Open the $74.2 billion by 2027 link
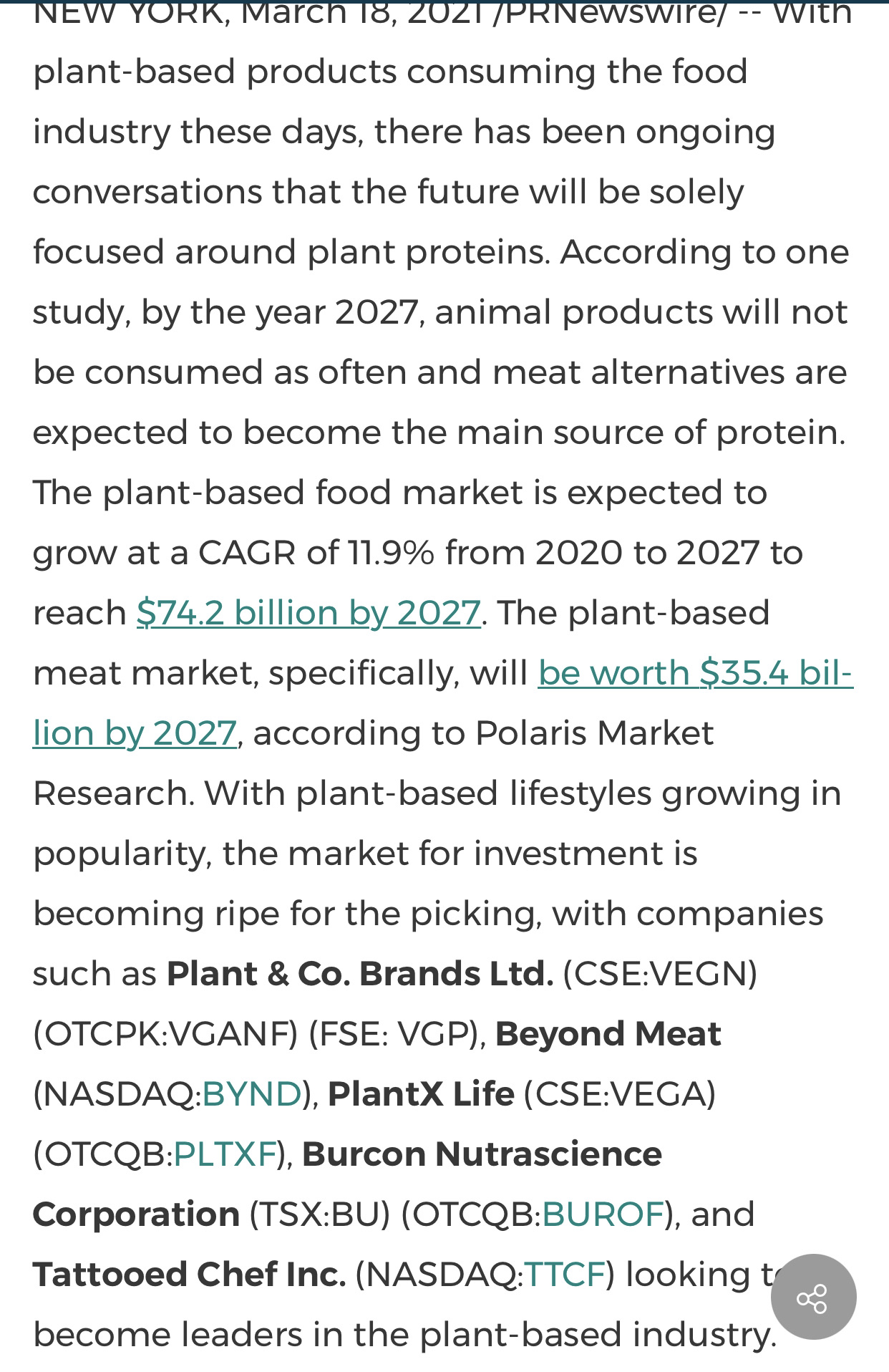Viewport: 889px width, 1372px height. pos(309,614)
